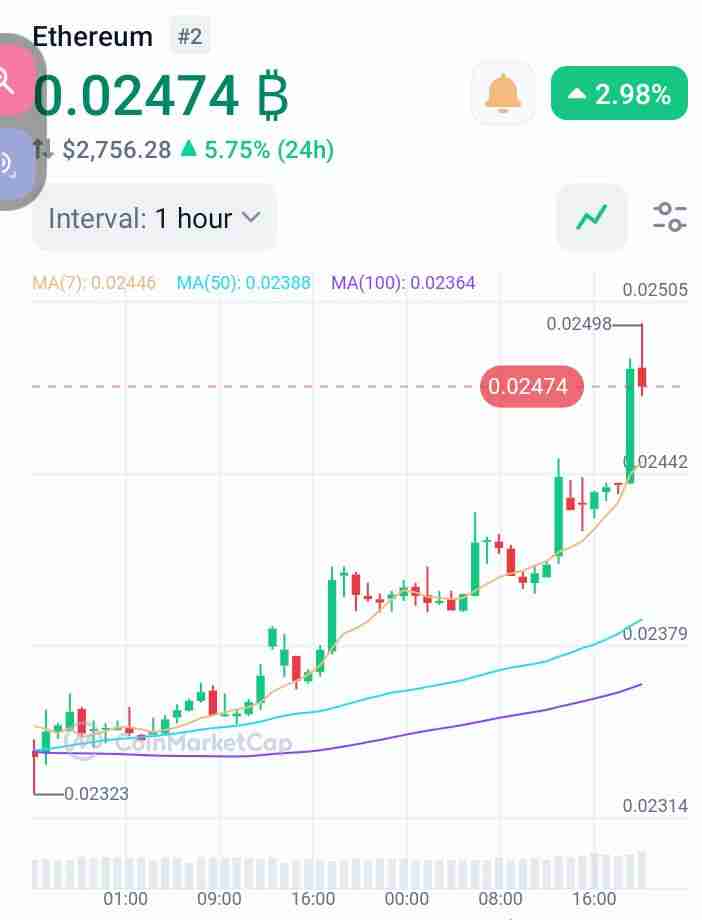The height and width of the screenshot is (920, 702).
Task: Tap the pink floating search button
Action: tap(14, 79)
